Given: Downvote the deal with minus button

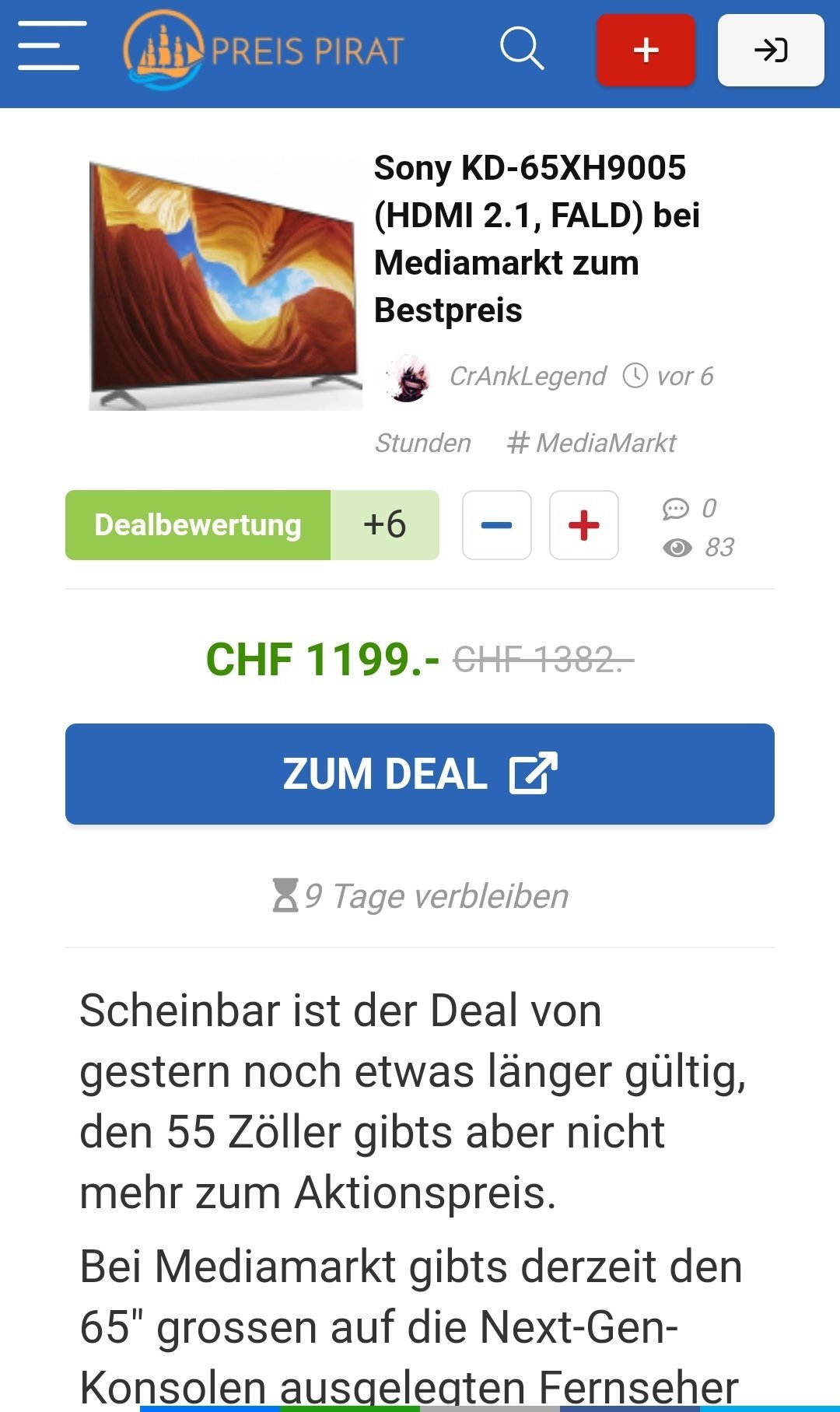Looking at the screenshot, I should 497,525.
